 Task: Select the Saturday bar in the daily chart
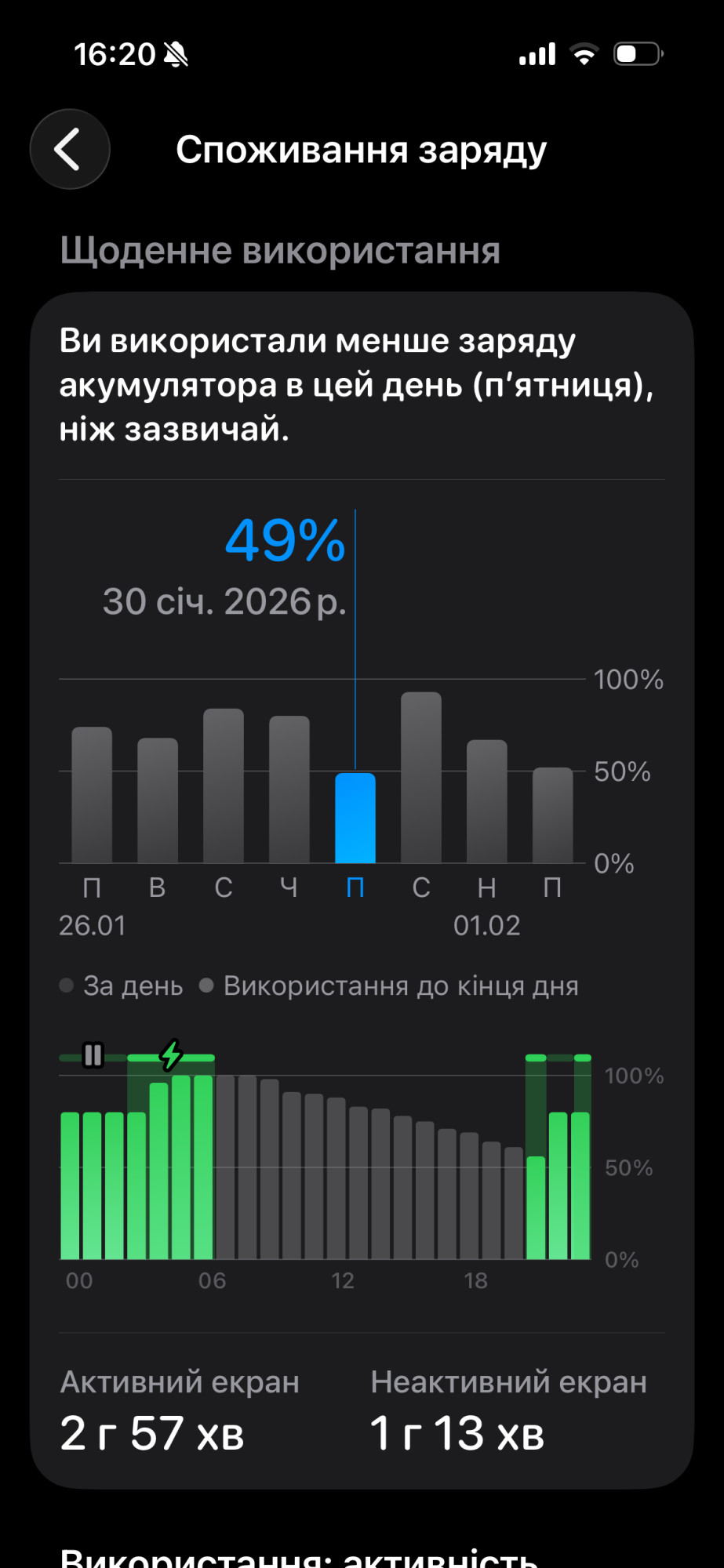click(421, 778)
